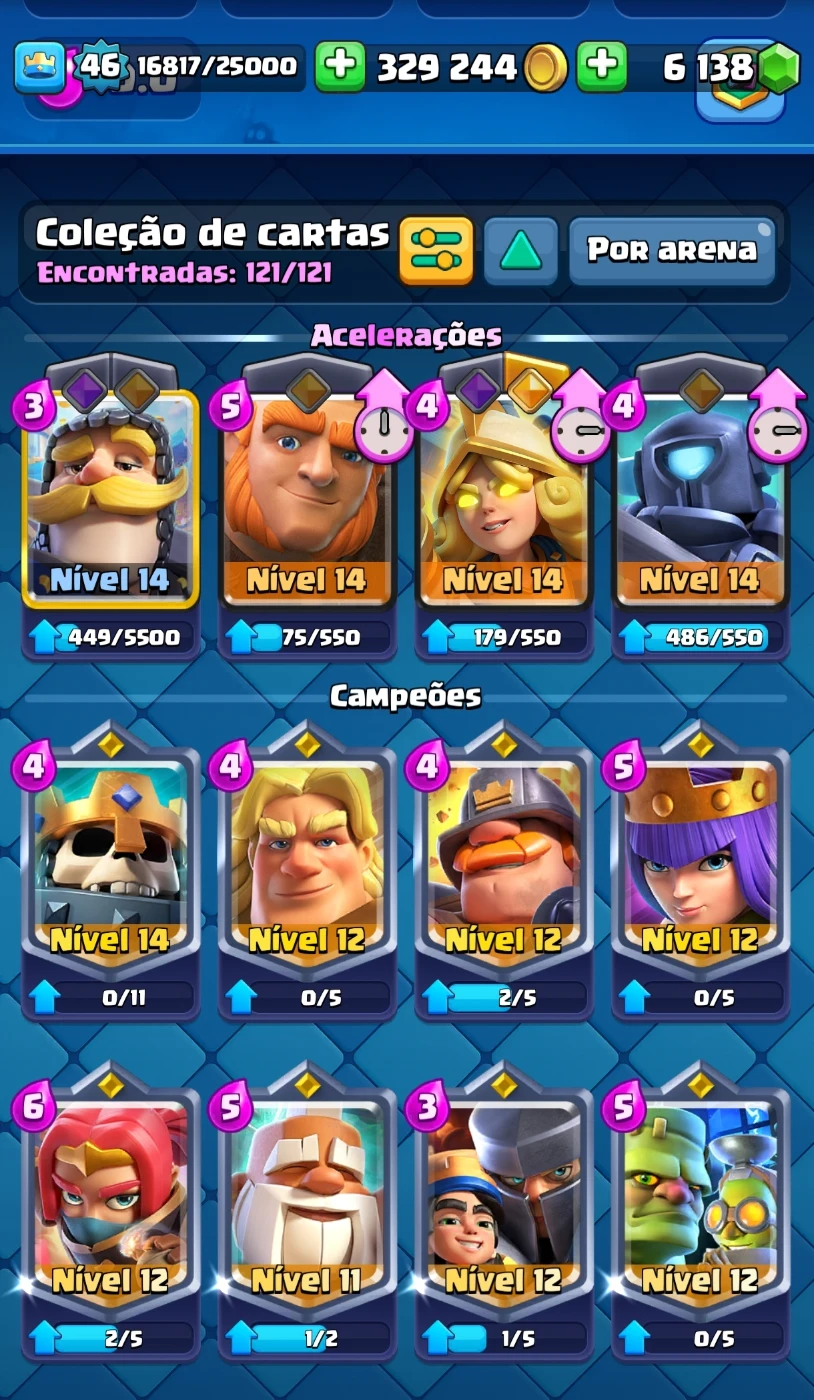Image resolution: width=814 pixels, height=1400 pixels.
Task: Tap the green plus to buy gold
Action: (x=340, y=67)
